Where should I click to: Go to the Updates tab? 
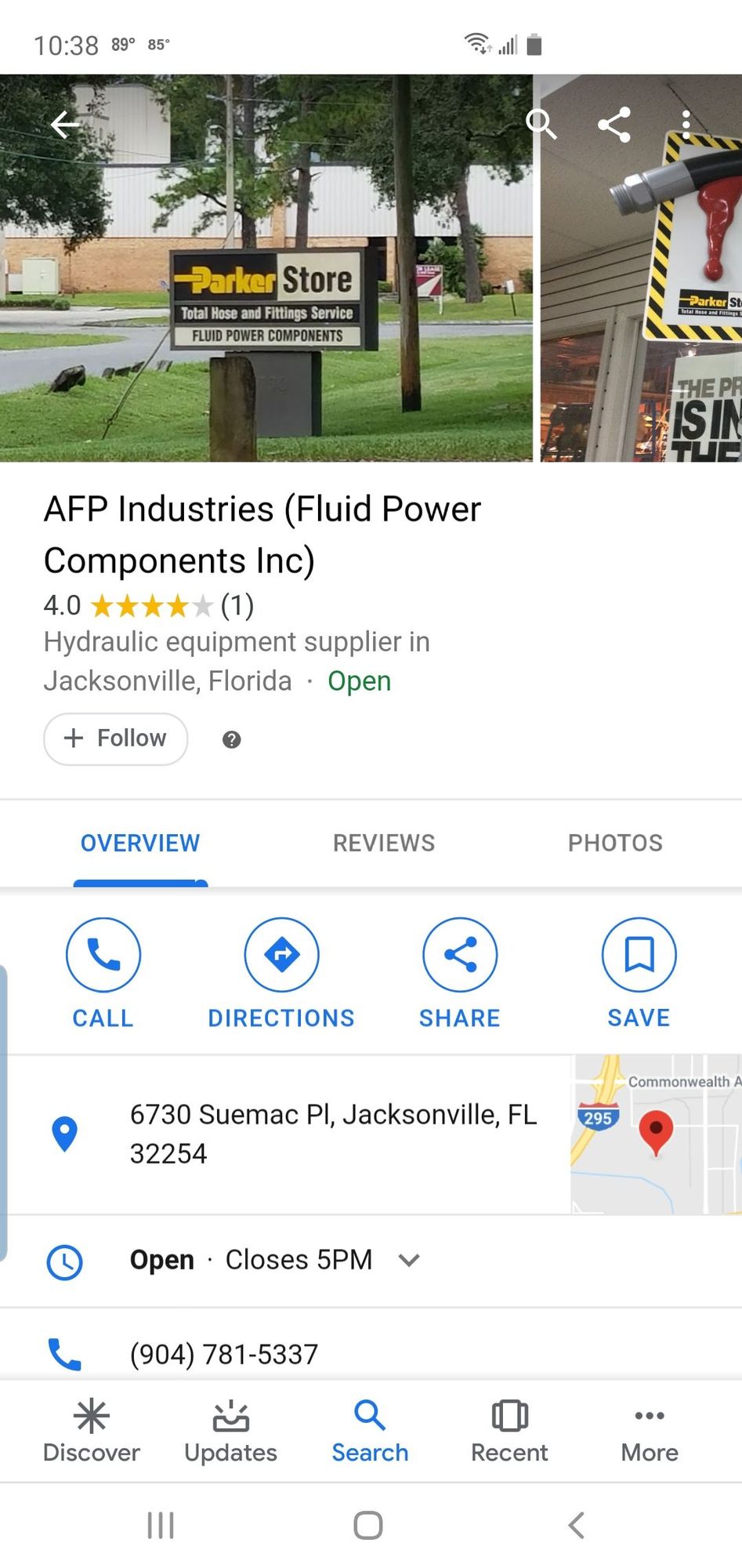pos(230,1432)
